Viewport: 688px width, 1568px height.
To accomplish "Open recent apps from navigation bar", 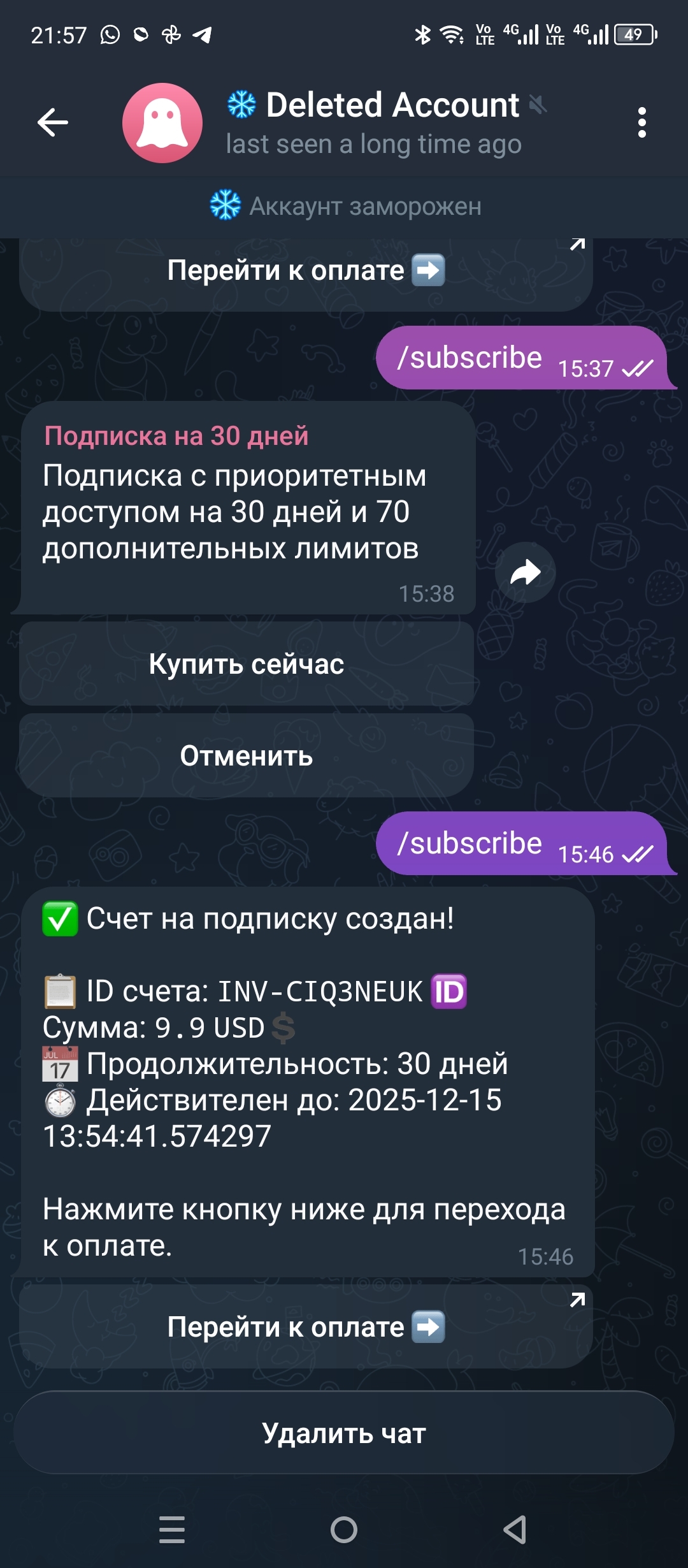I will 172,1530.
